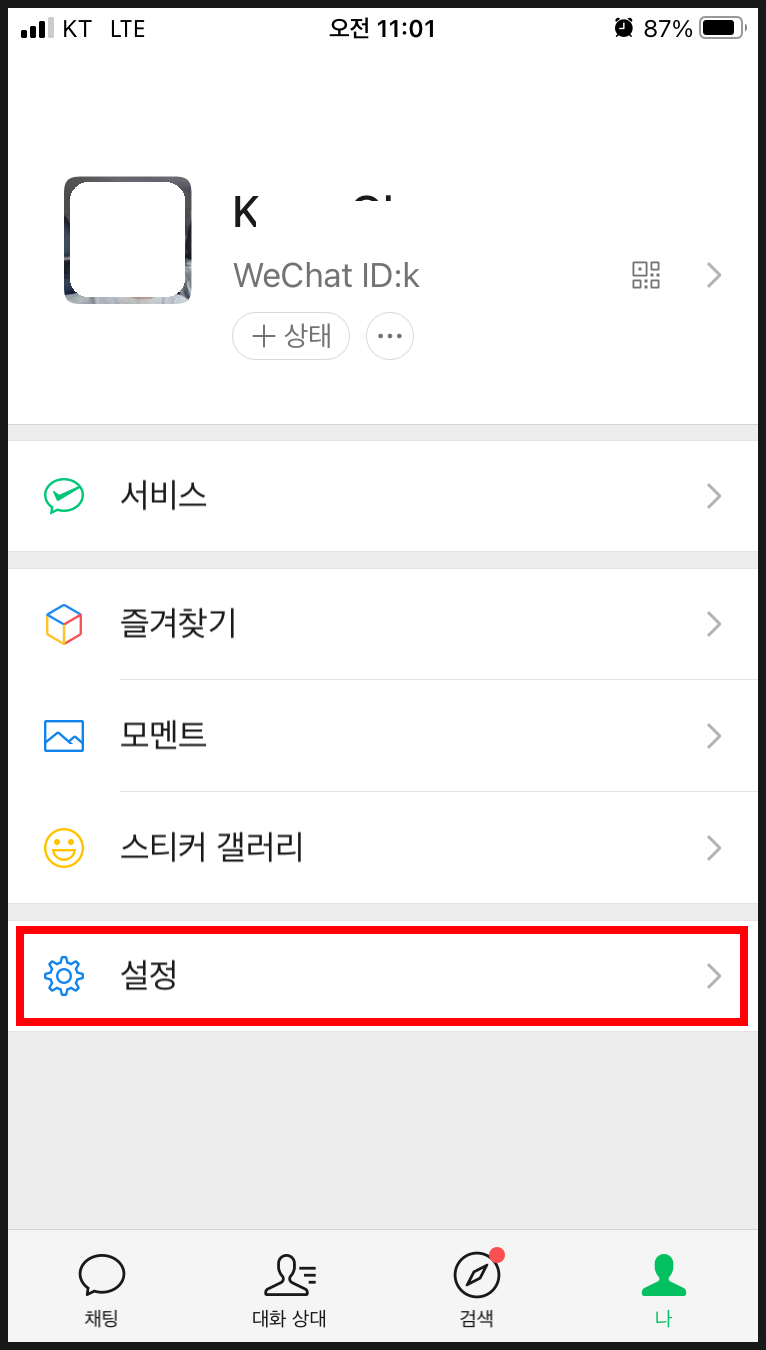The width and height of the screenshot is (766, 1350).
Task: Switch to the 검색 tab
Action: [476, 1289]
